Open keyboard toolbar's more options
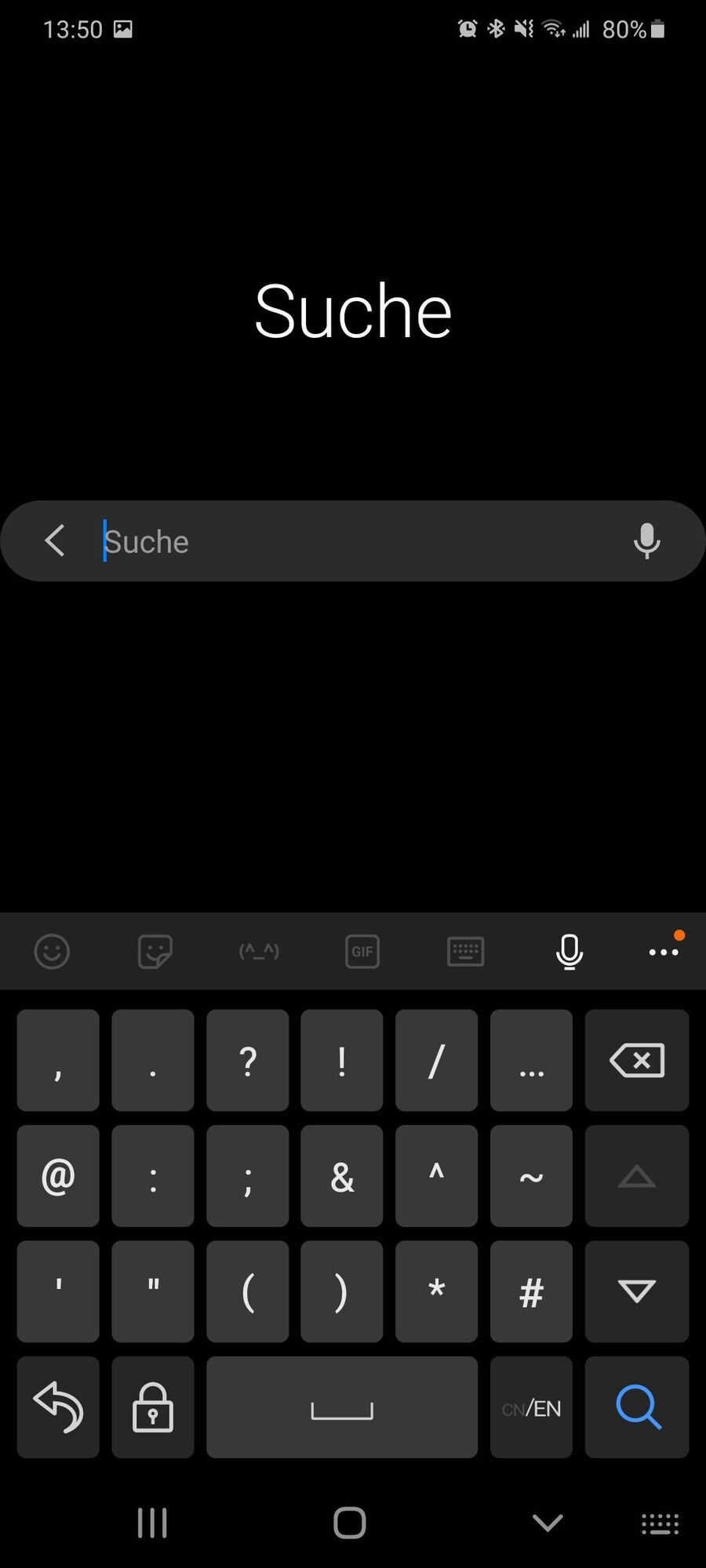 [664, 952]
